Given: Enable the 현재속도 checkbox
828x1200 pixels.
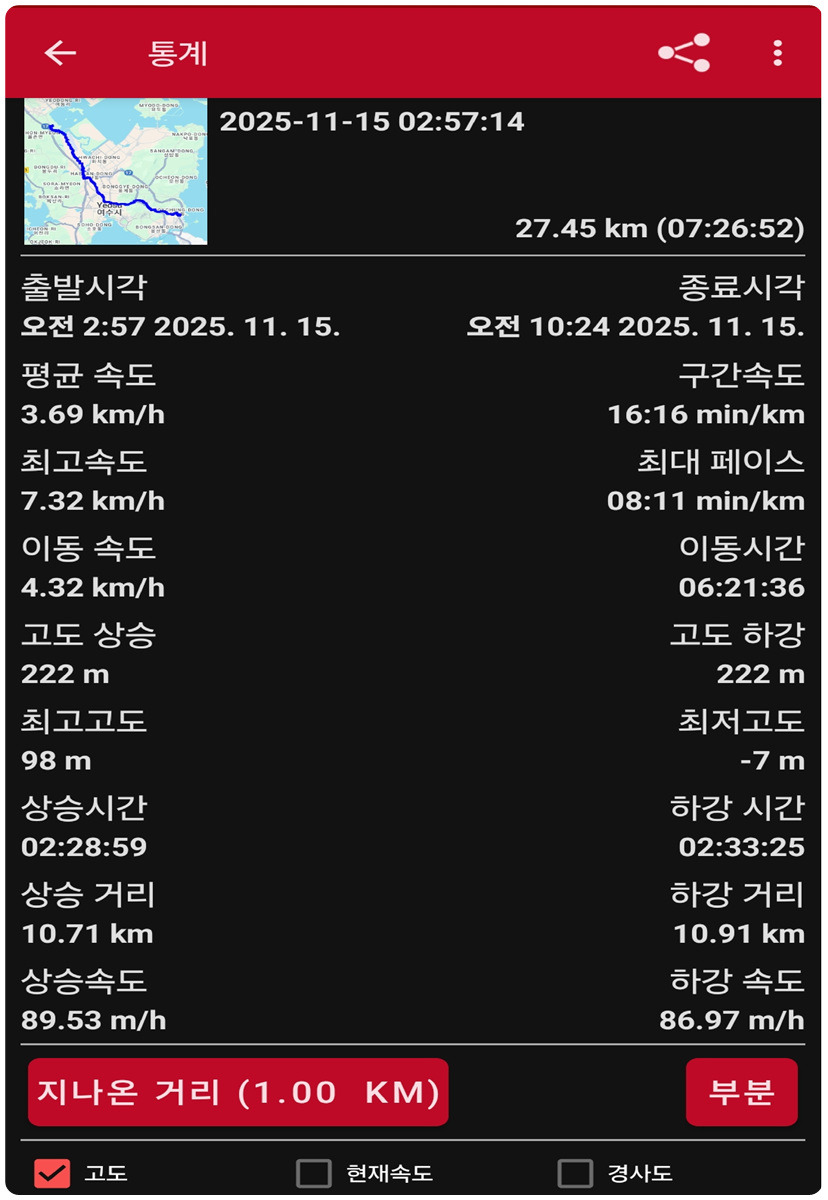Looking at the screenshot, I should 314,1173.
